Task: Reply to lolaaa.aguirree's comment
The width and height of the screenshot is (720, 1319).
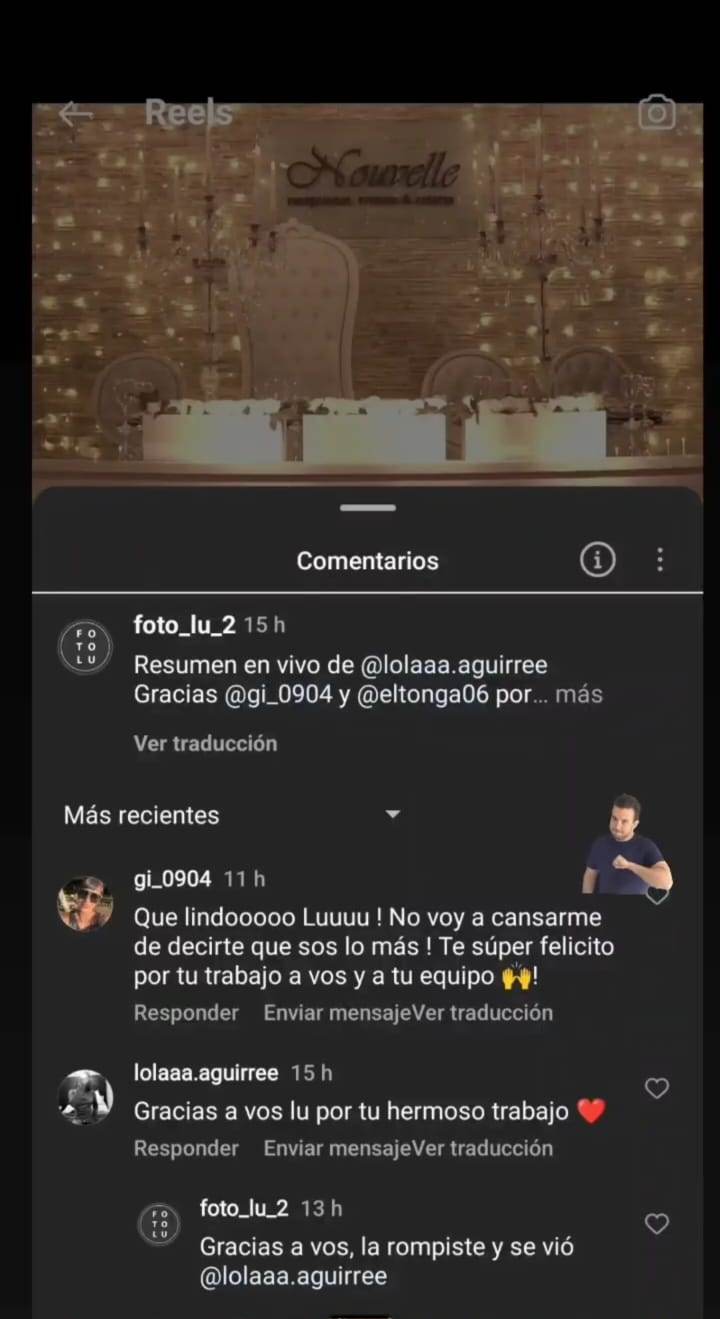Action: pyautogui.click(x=186, y=1148)
